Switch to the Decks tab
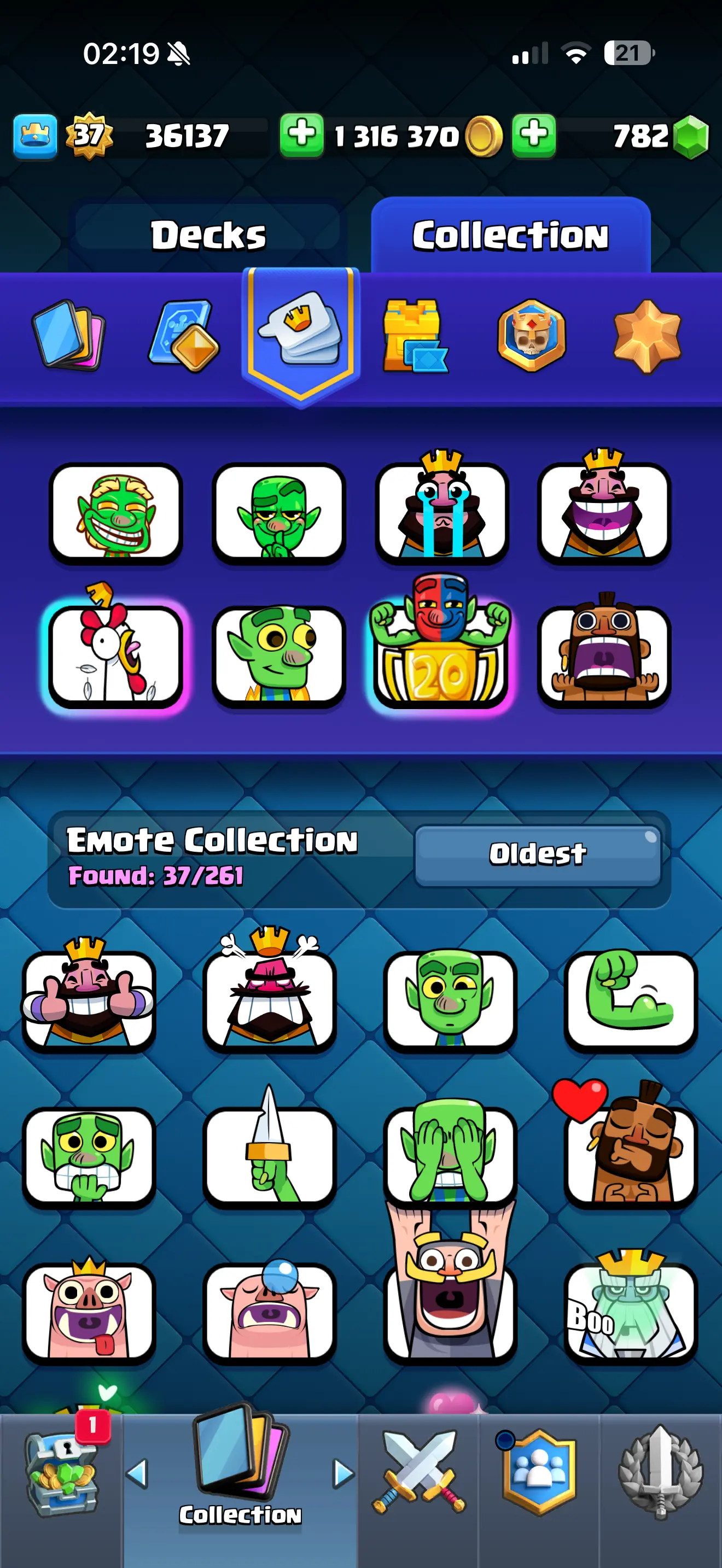Screen dimensions: 722x1568 208,235
